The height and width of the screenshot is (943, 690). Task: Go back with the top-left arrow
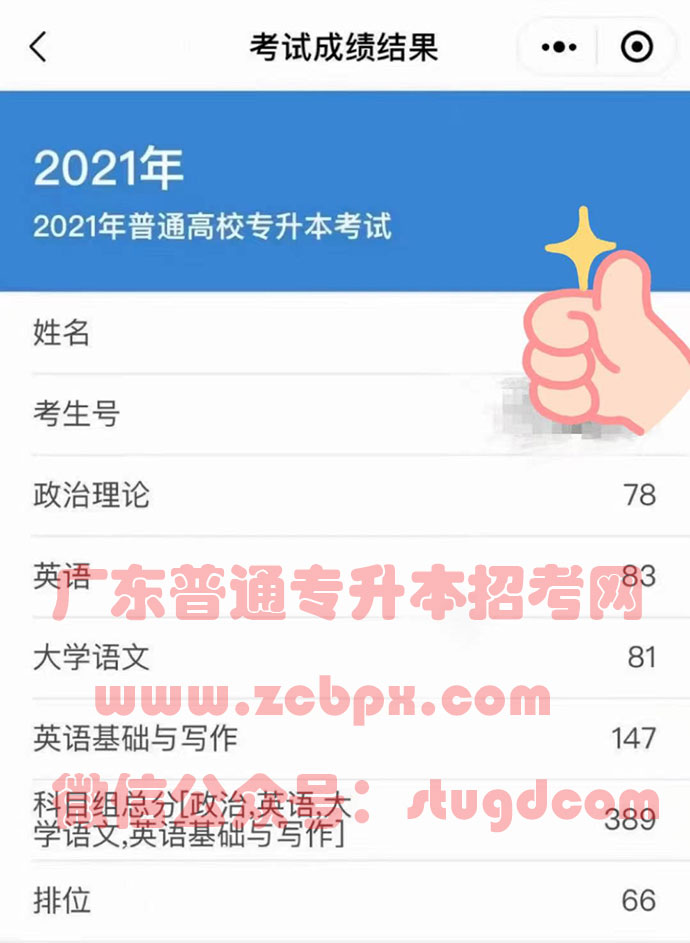38,47
